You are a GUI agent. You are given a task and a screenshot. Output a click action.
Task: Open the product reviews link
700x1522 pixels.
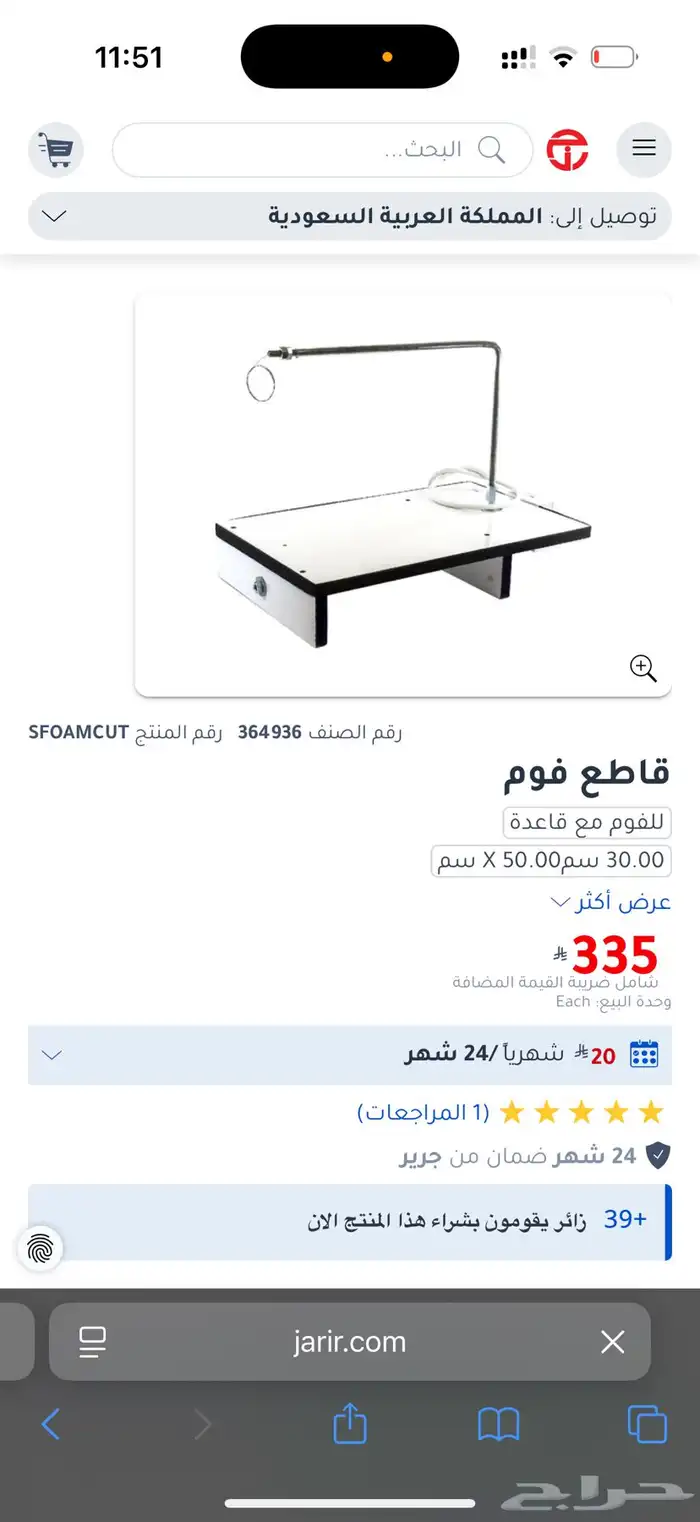pos(423,1111)
